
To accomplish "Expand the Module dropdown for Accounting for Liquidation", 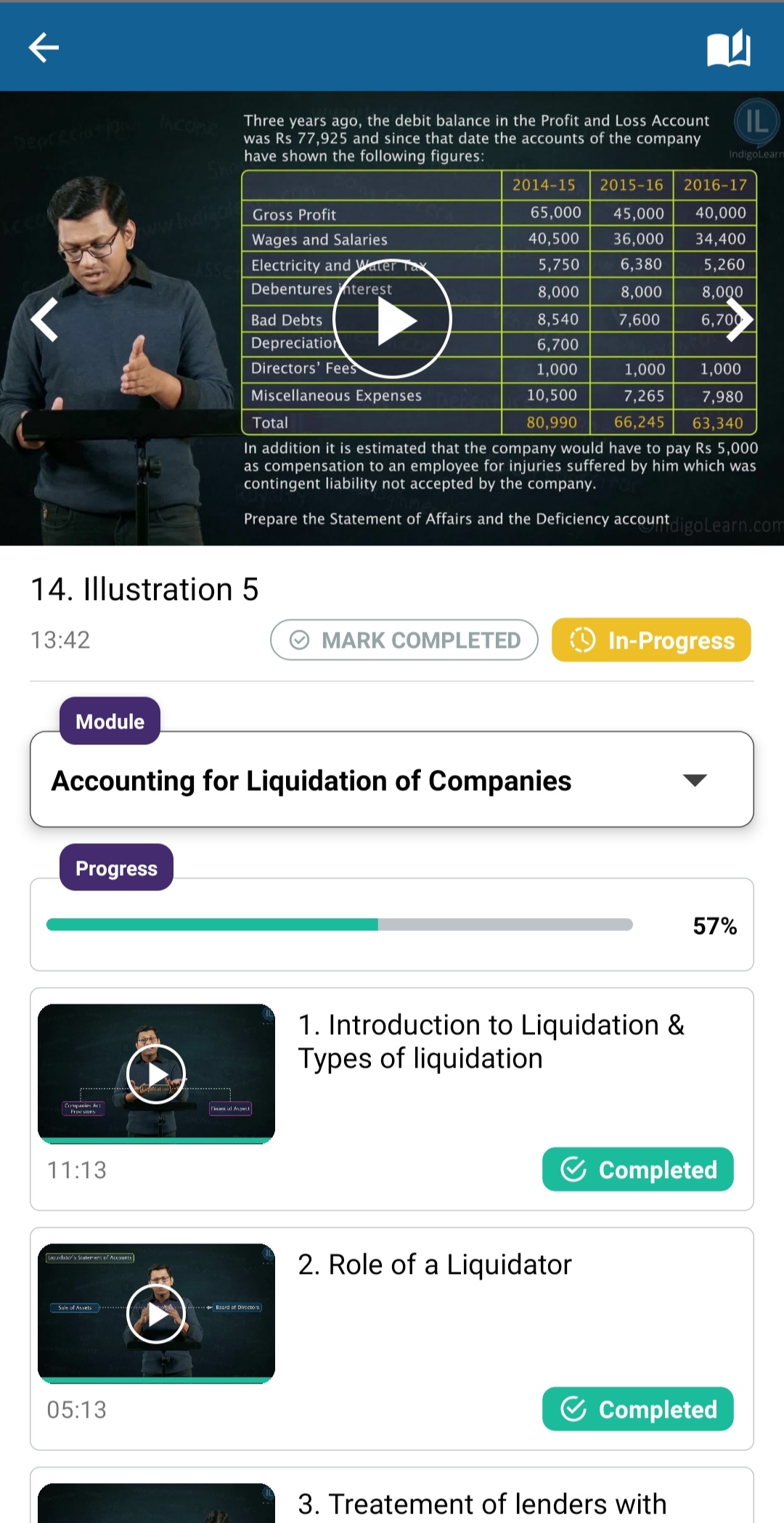I will tap(392, 780).
